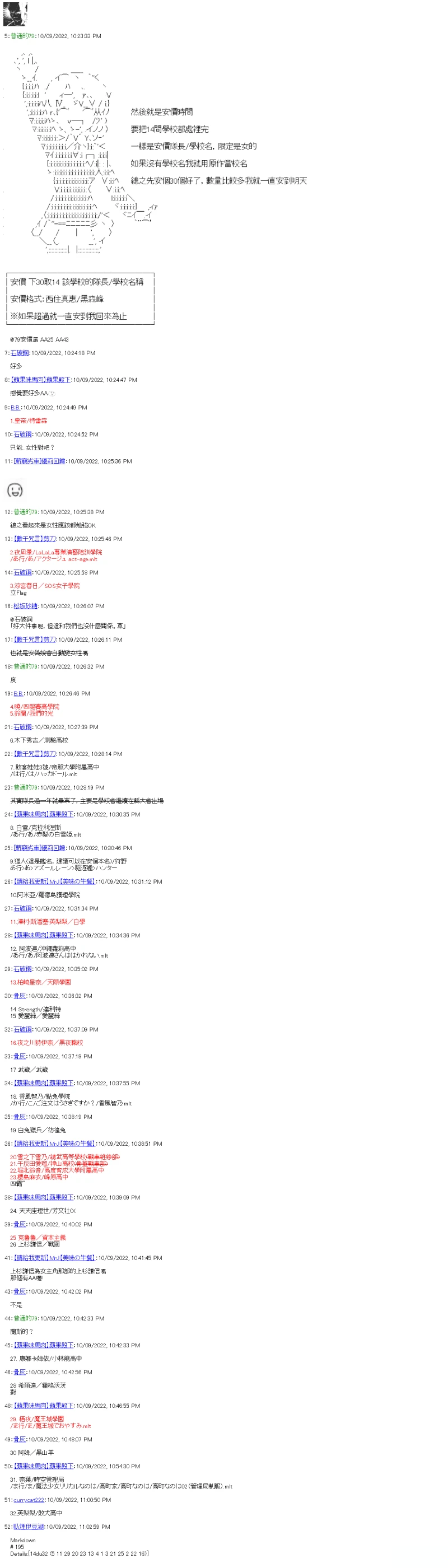Tap 石破銅's username on post 21
The width and height of the screenshot is (448, 1568).
point(22,727)
